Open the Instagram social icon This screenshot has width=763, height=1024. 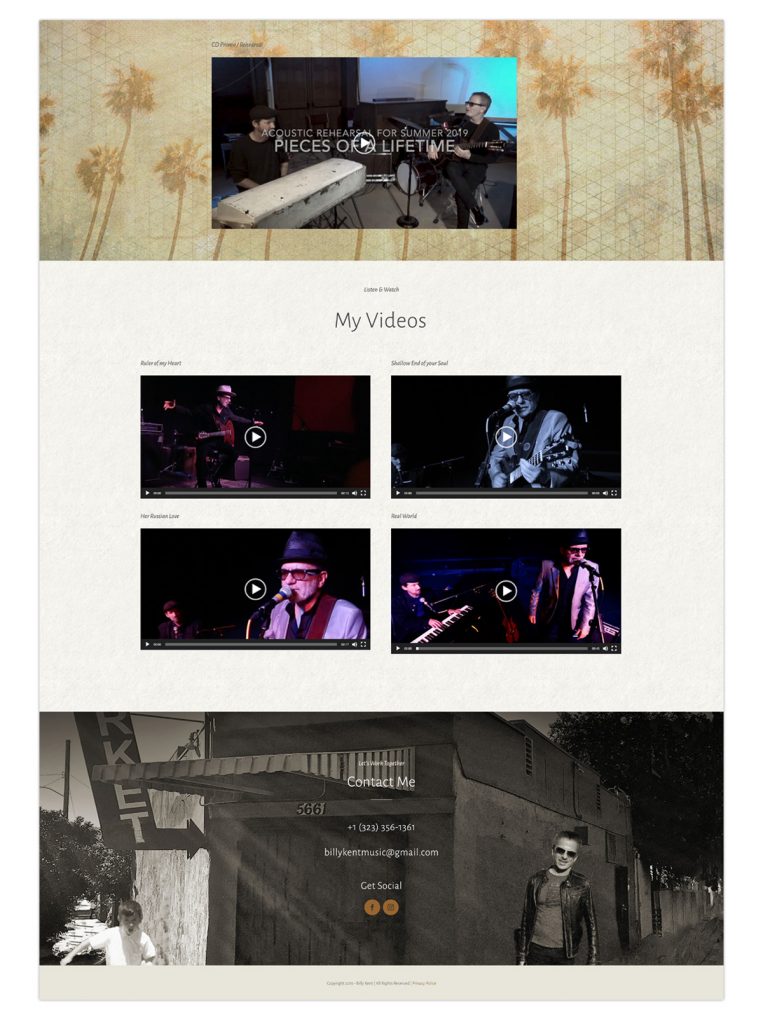(x=391, y=907)
